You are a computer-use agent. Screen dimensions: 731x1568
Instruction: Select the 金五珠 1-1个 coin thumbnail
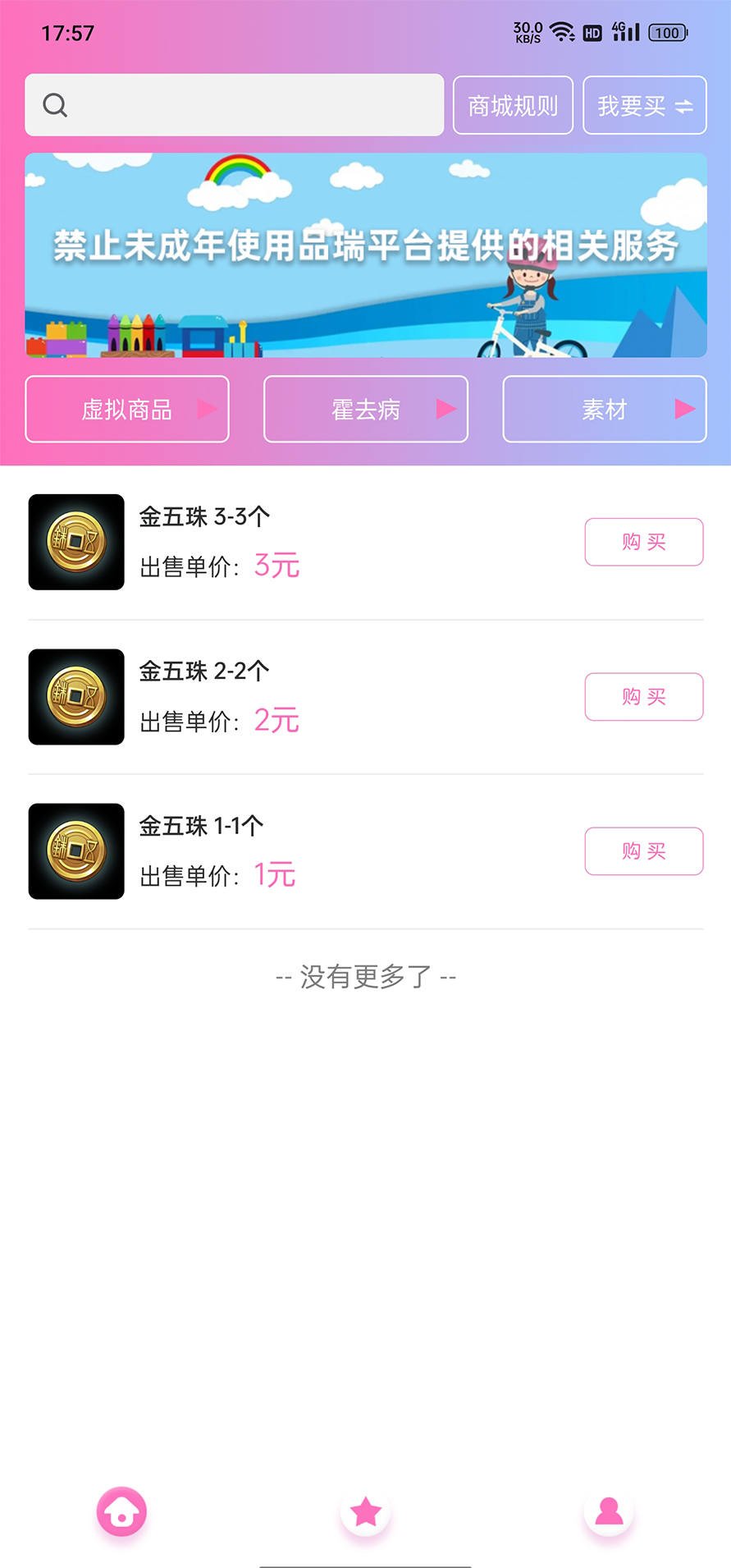75,850
